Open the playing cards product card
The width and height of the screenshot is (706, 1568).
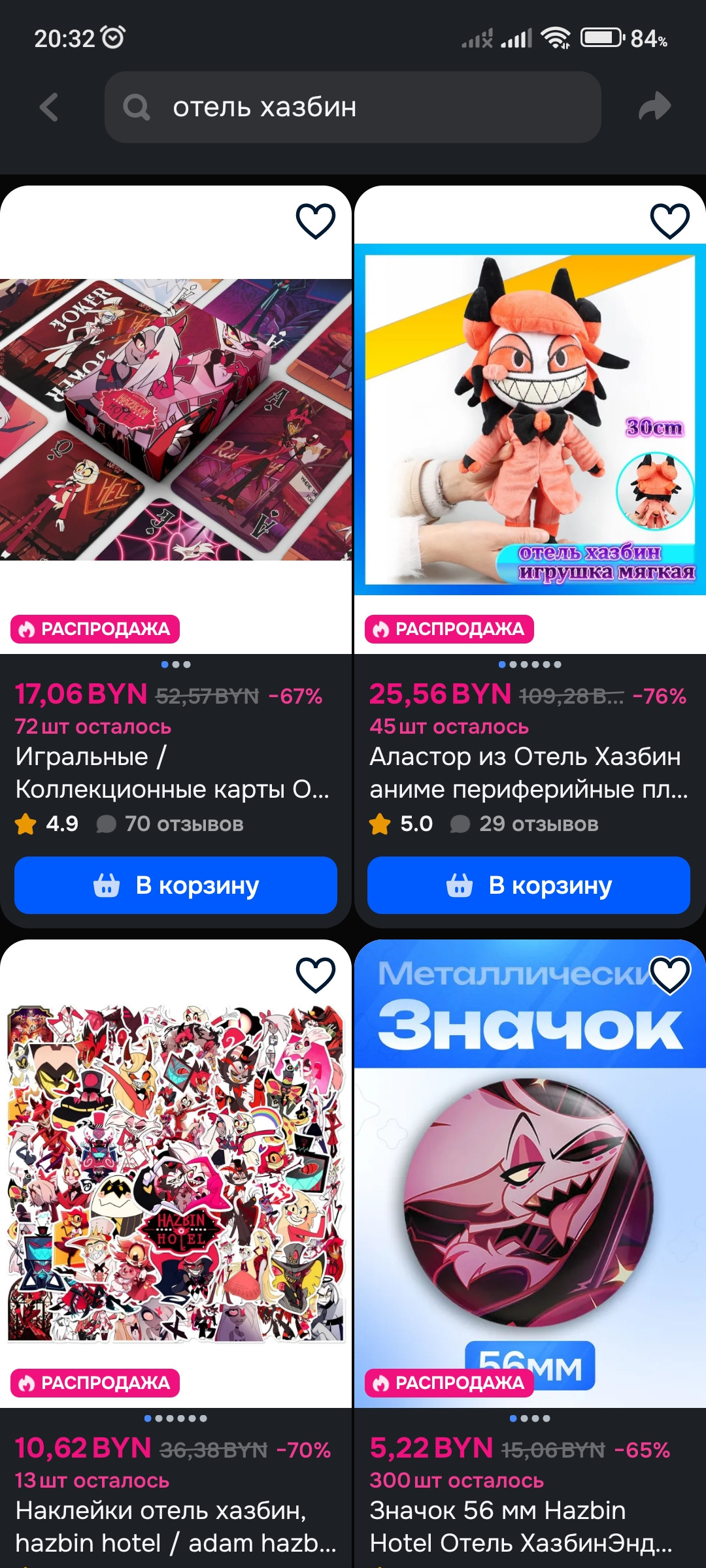(x=175, y=419)
